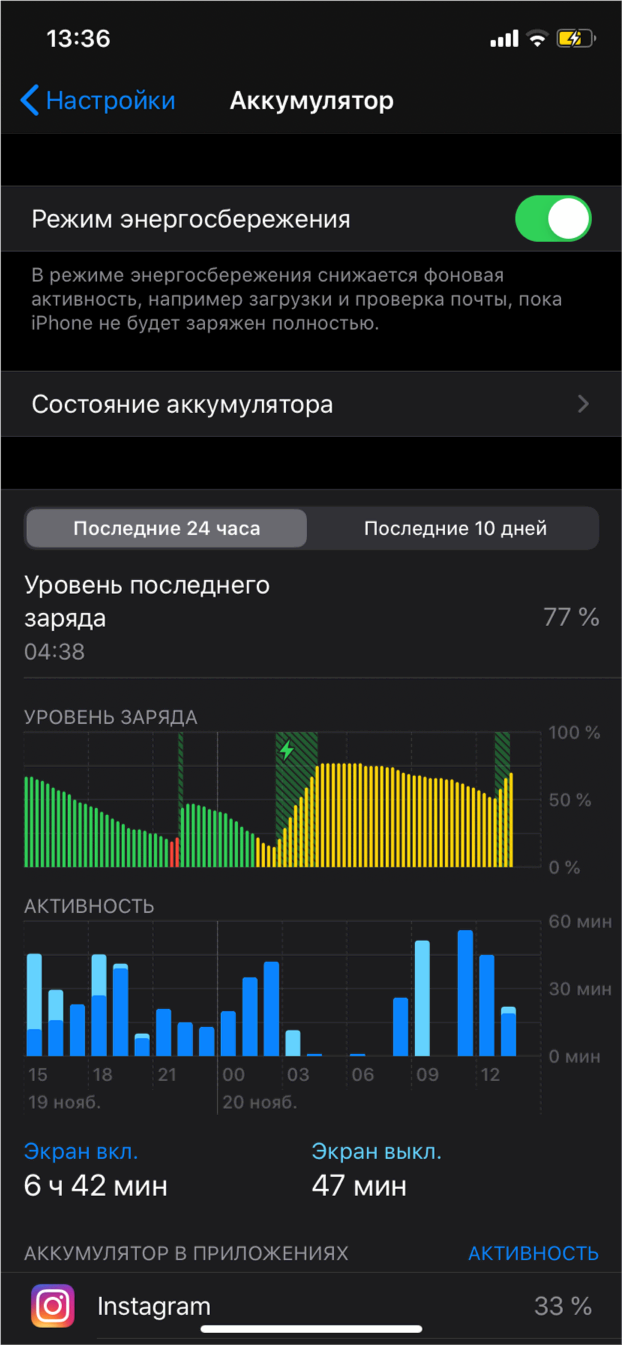Screen dimensions: 623x1346
Task: Disable Режим энергосбережения switch
Action: point(553,219)
